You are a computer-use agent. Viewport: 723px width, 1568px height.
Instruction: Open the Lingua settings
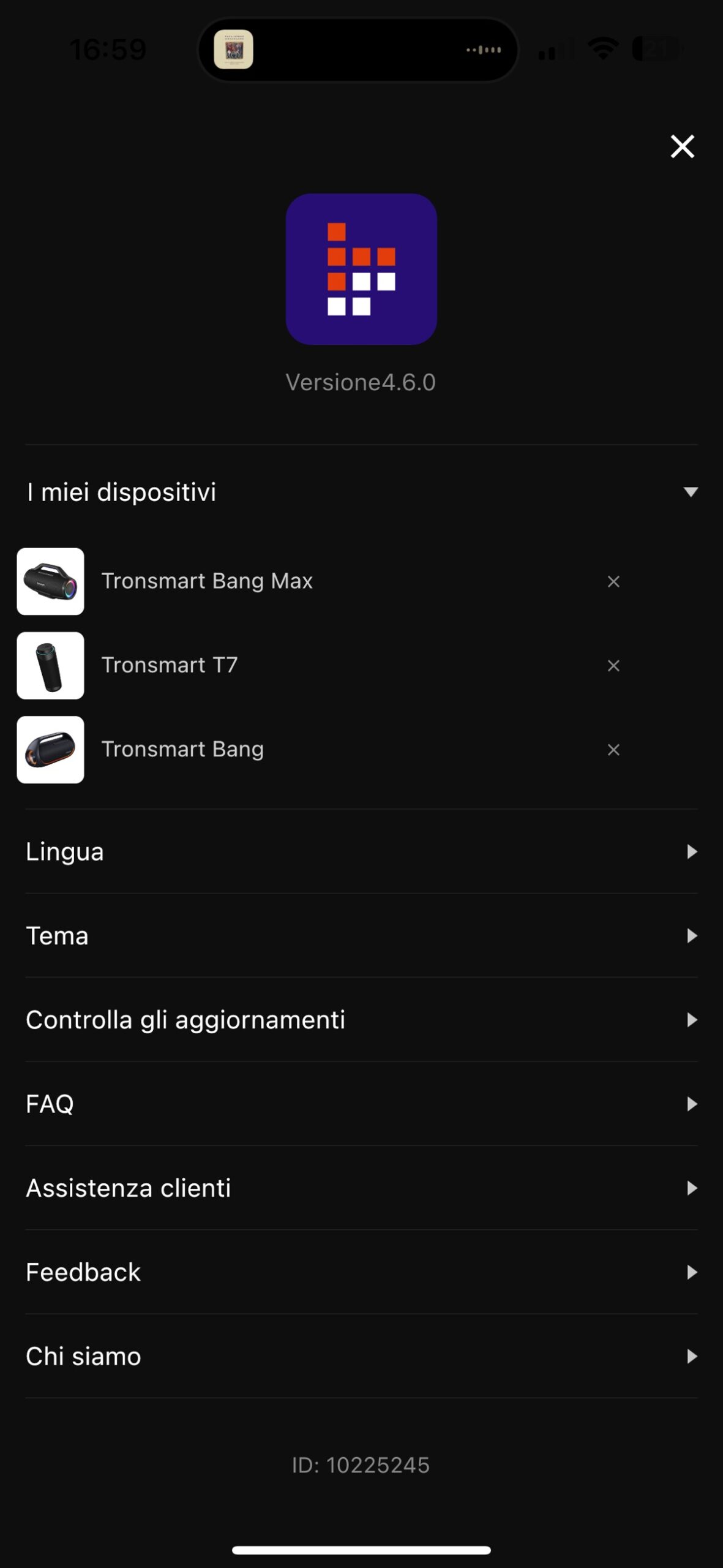361,851
